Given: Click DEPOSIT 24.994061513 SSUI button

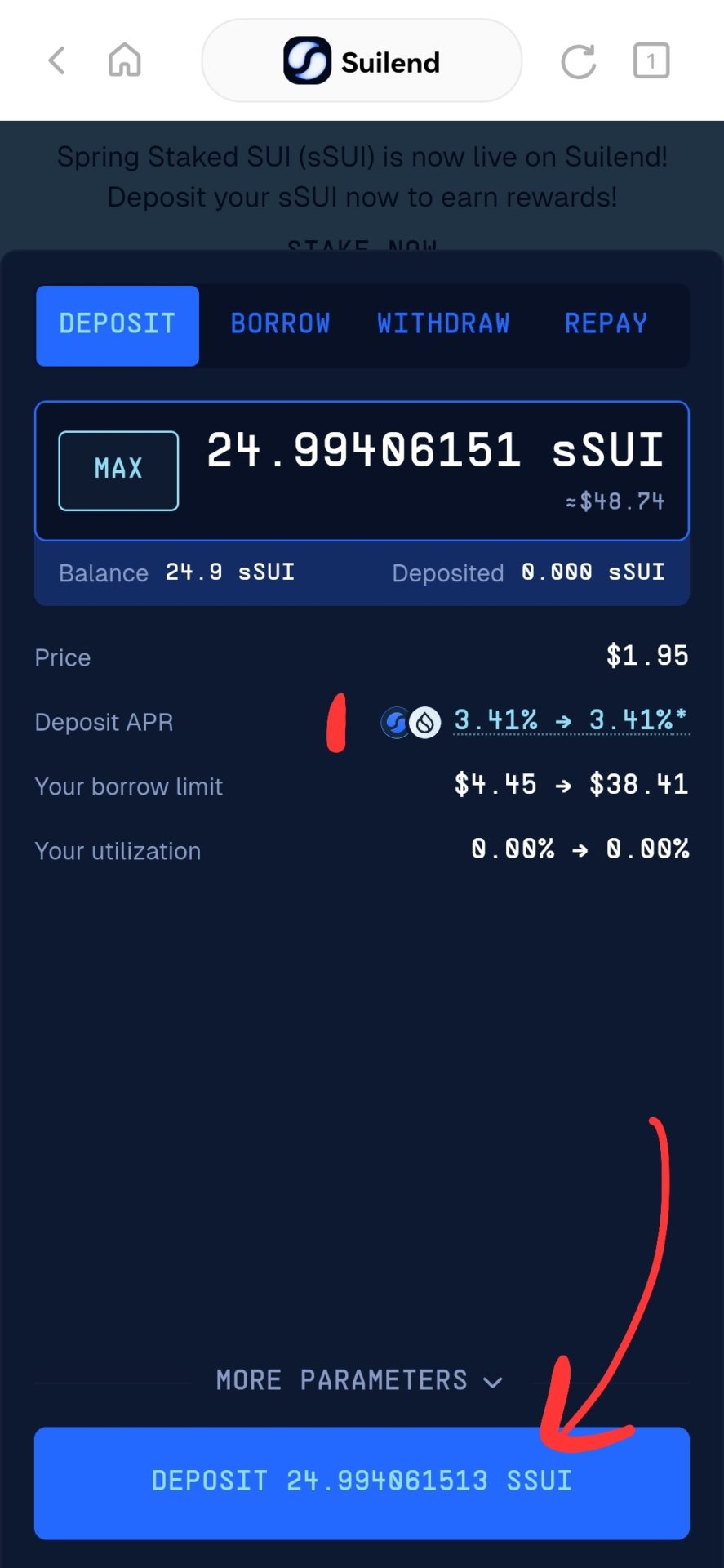Looking at the screenshot, I should click(362, 1481).
